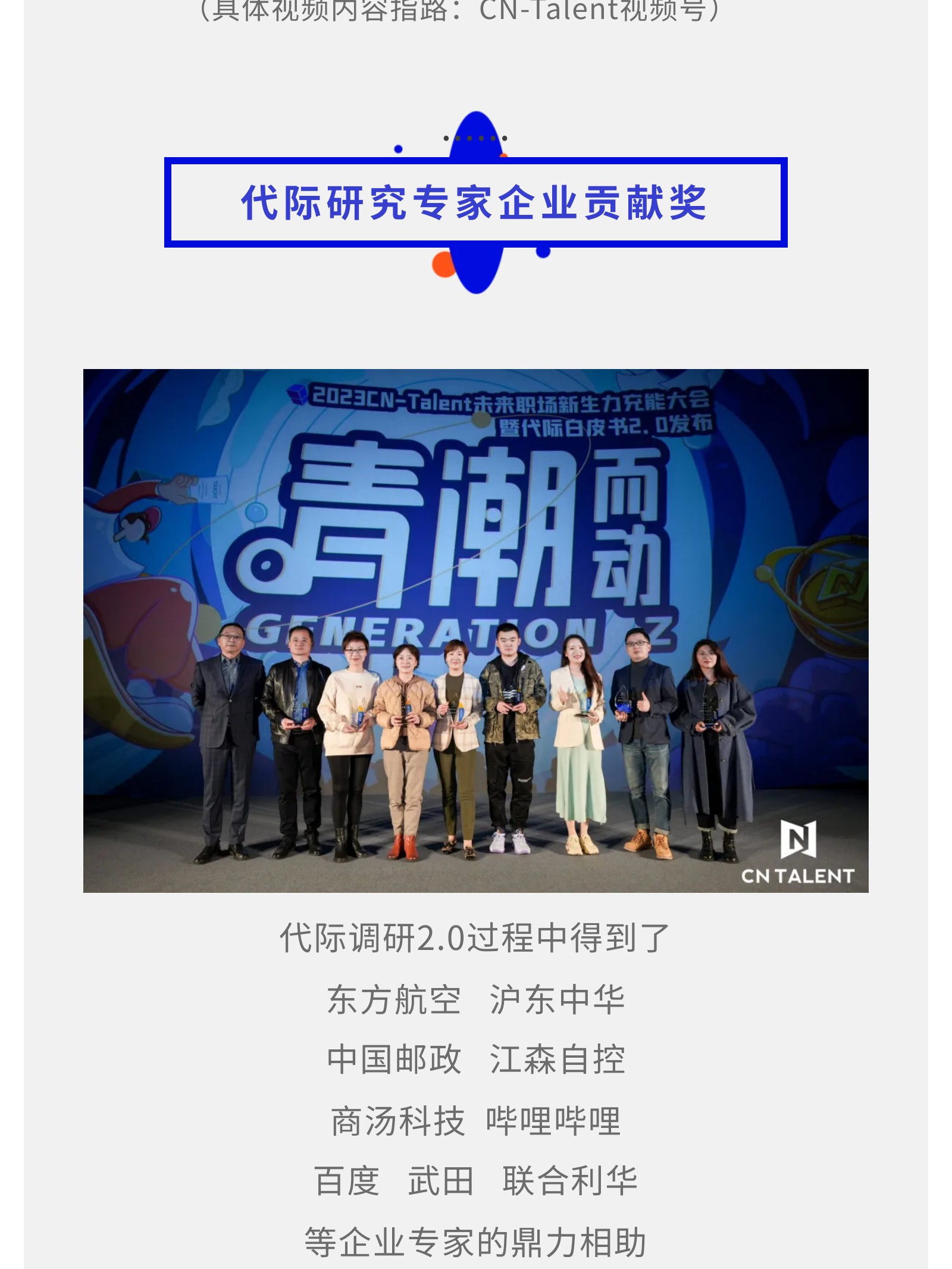Open the award ceremony group photo
Image resolution: width=952 pixels, height=1269 pixels.
475,630
